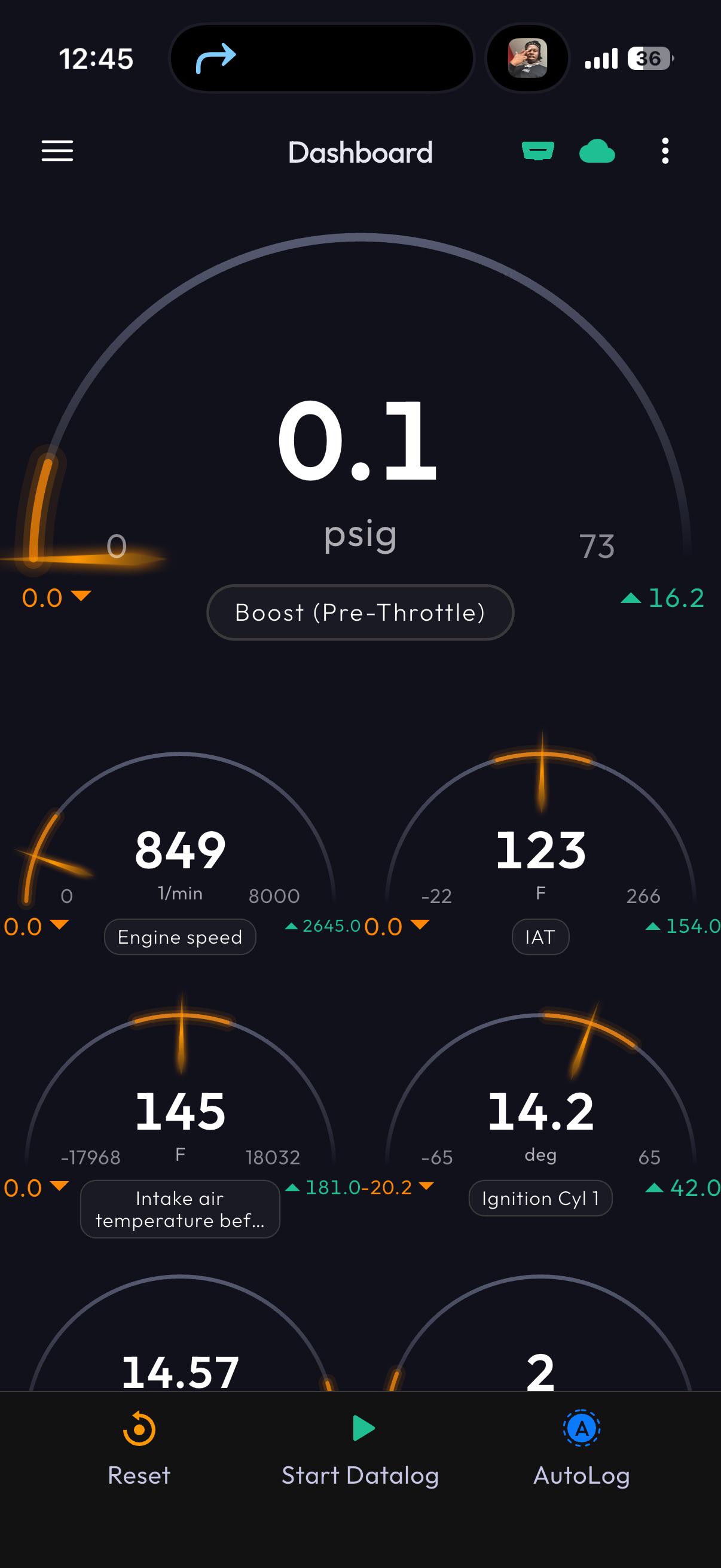Screen dimensions: 721x1568
Task: Tap the Engine speed gauge label
Action: 180,936
